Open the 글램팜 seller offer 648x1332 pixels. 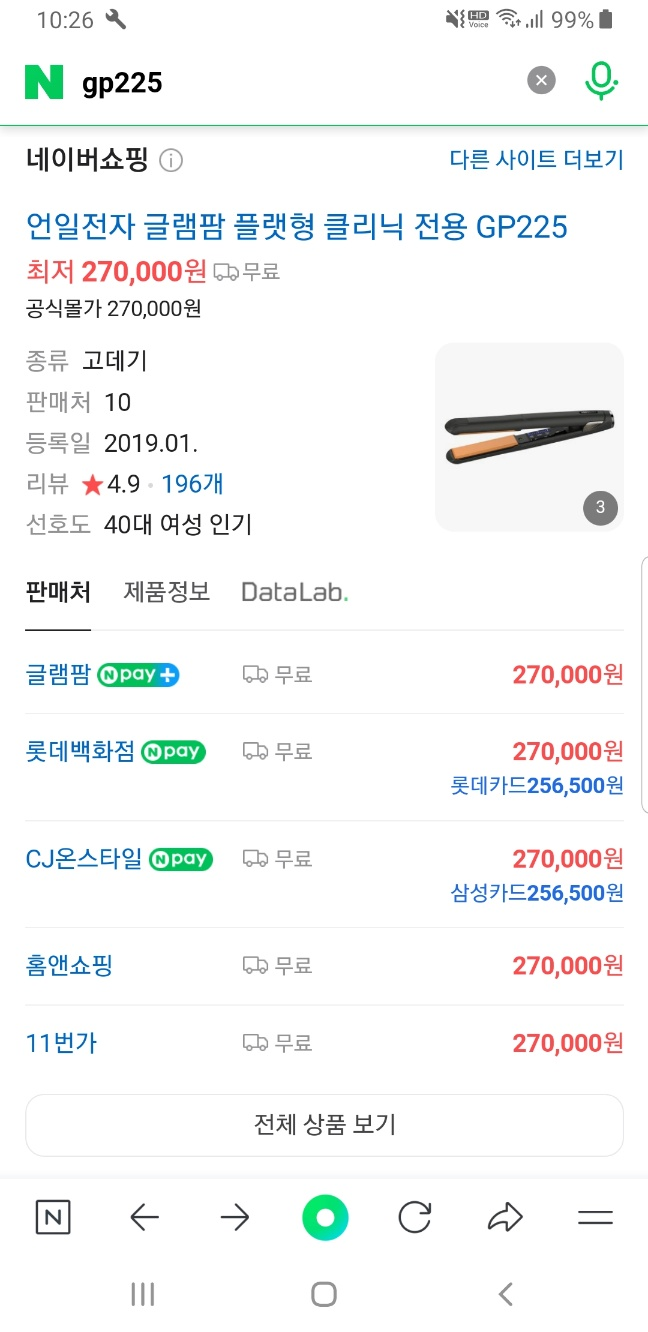point(60,675)
